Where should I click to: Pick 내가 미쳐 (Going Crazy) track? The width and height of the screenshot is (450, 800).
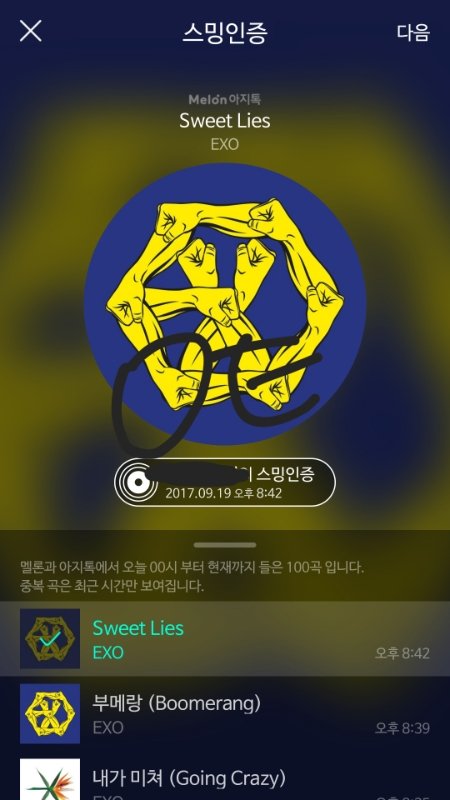click(225, 776)
